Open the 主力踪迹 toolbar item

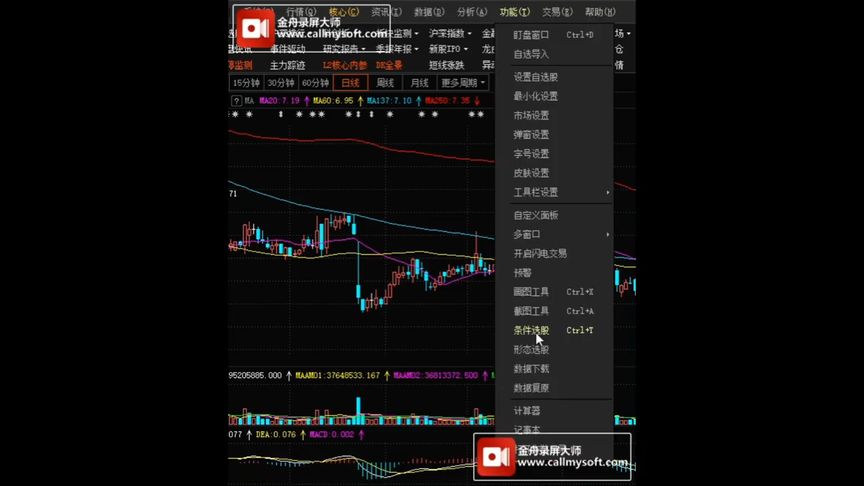[287, 65]
